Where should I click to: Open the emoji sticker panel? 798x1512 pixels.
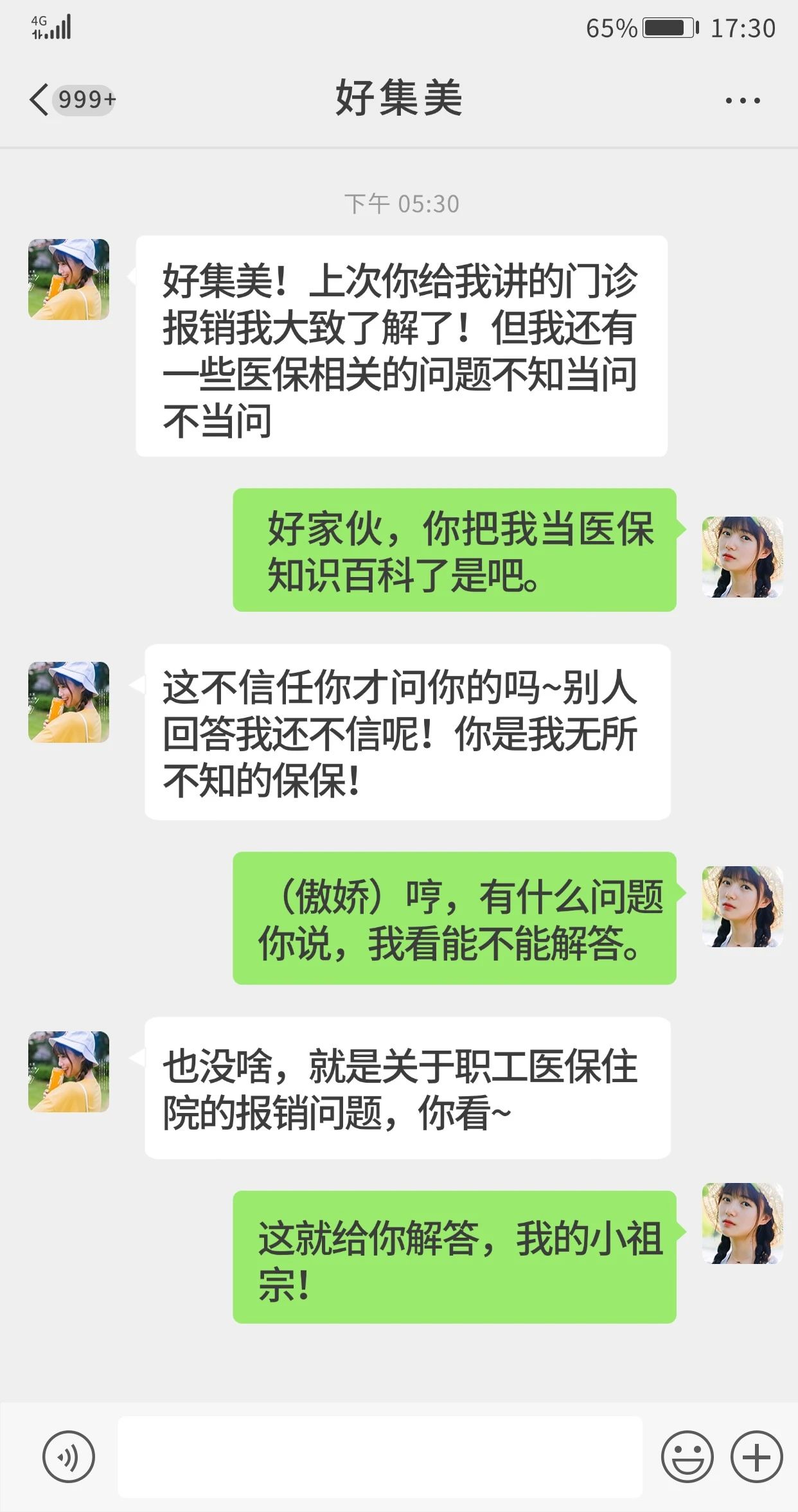[x=687, y=1457]
